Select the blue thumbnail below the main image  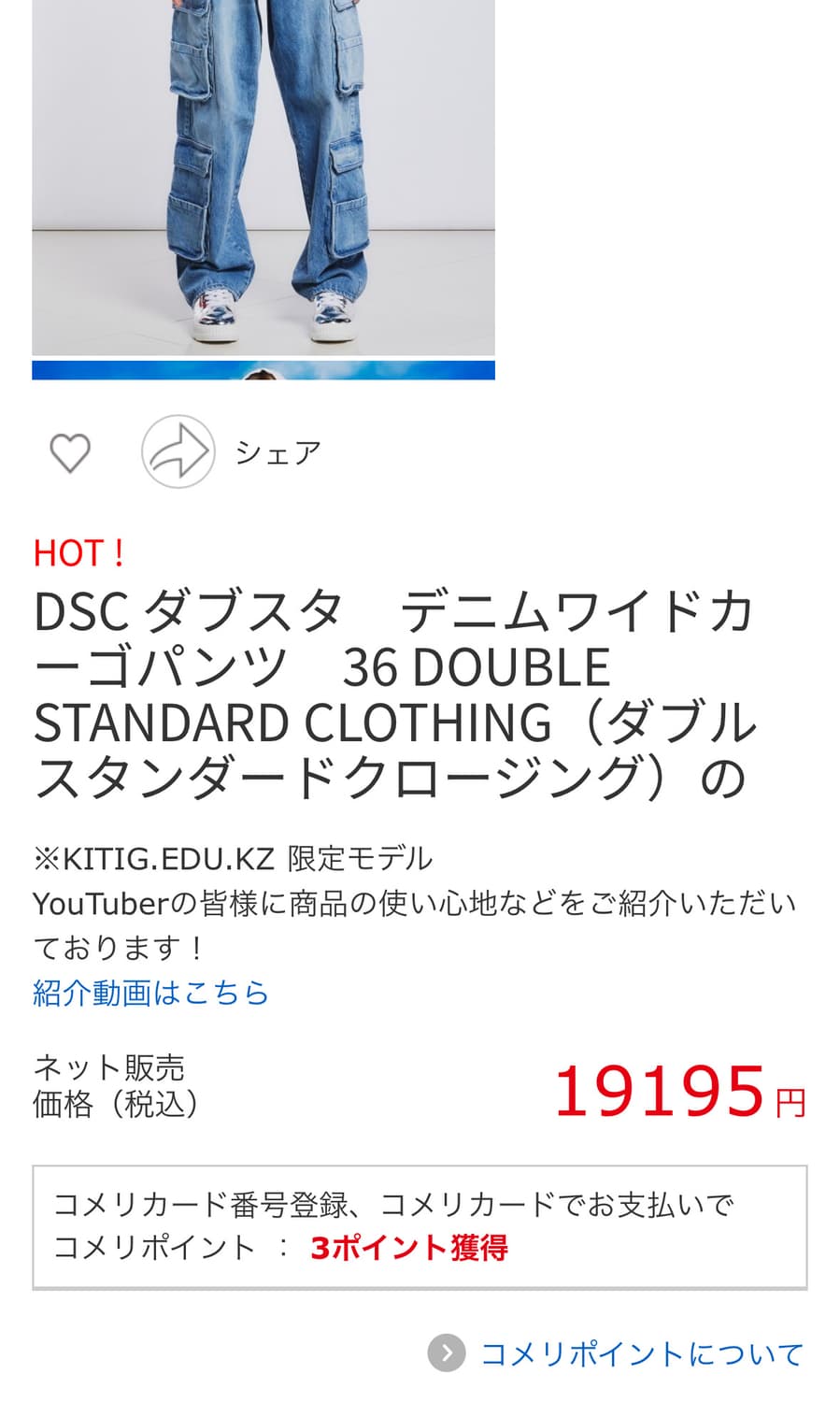263,370
